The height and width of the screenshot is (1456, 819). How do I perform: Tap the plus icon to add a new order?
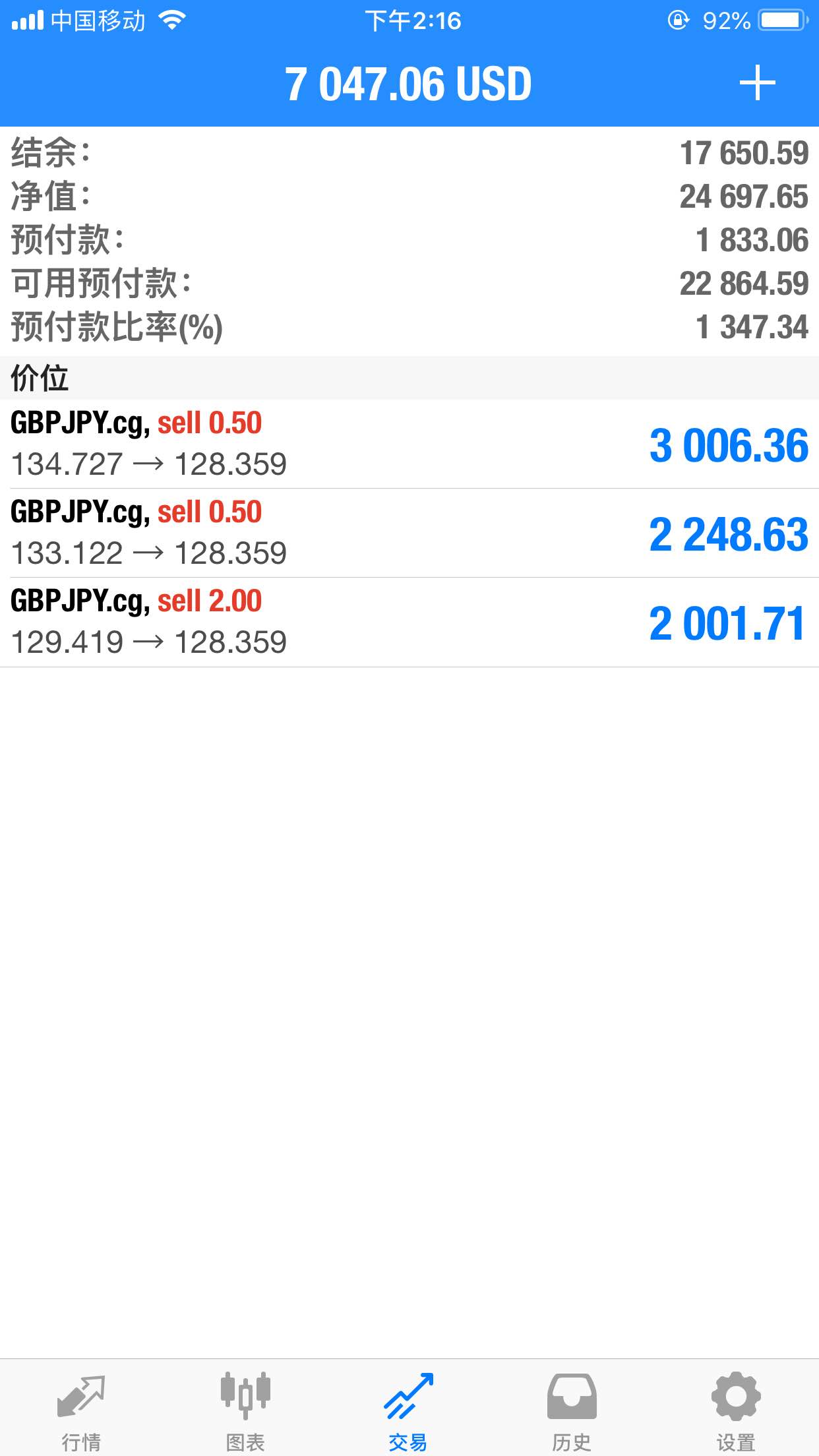[757, 83]
